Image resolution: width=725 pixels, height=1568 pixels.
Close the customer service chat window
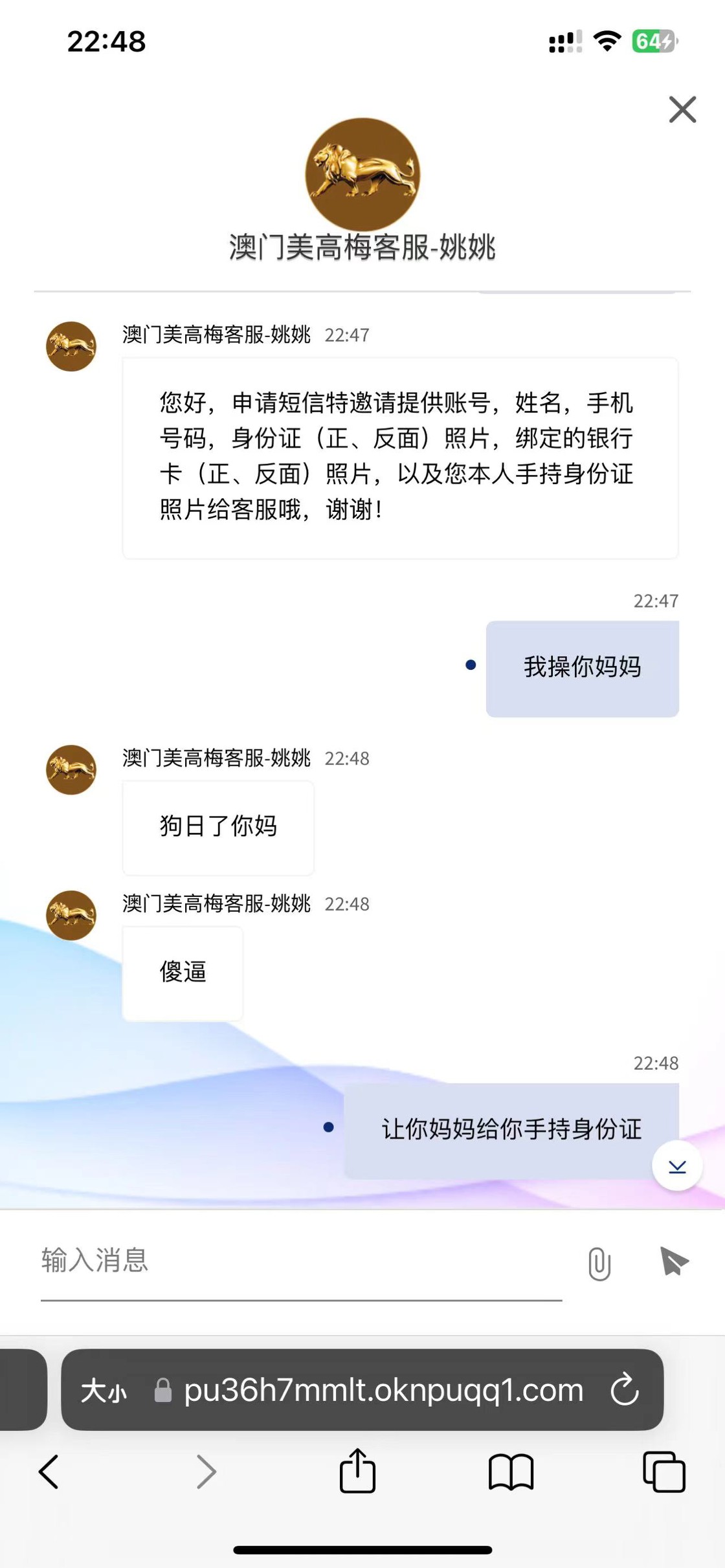[682, 109]
